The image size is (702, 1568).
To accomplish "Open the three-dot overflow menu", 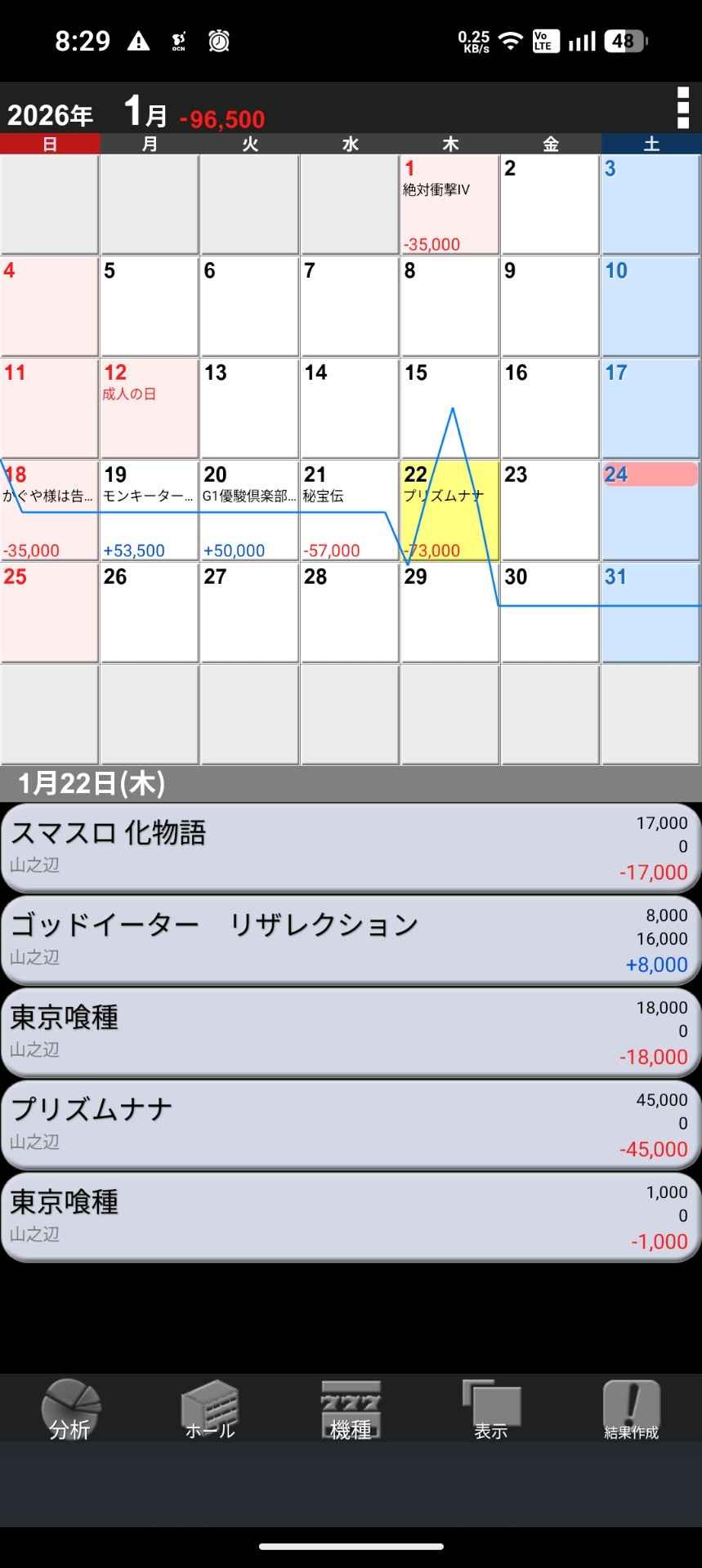I will [x=682, y=109].
